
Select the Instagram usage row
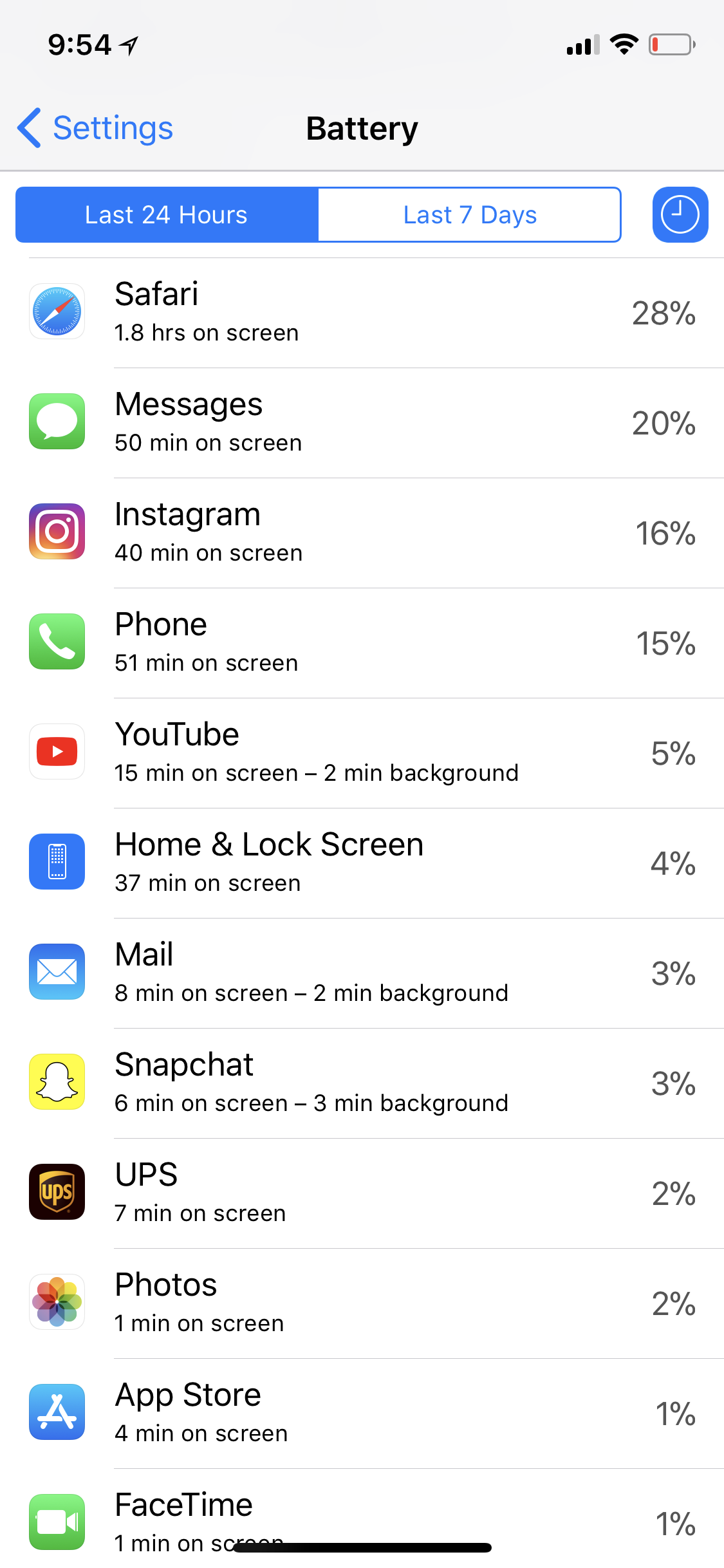coord(362,533)
